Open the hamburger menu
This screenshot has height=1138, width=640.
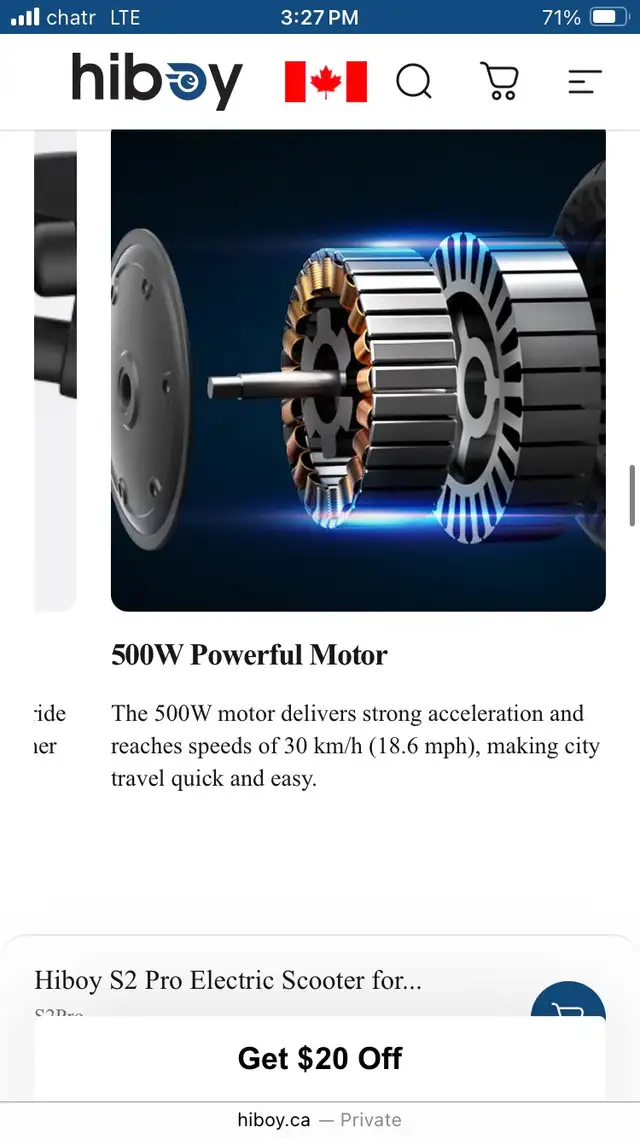click(585, 81)
